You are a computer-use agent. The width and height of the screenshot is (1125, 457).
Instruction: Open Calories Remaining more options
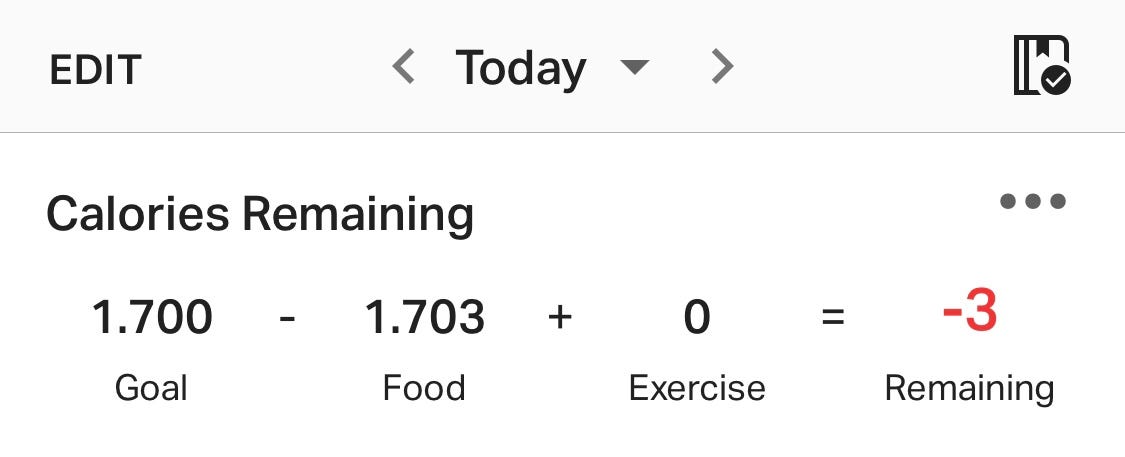[x=1032, y=202]
